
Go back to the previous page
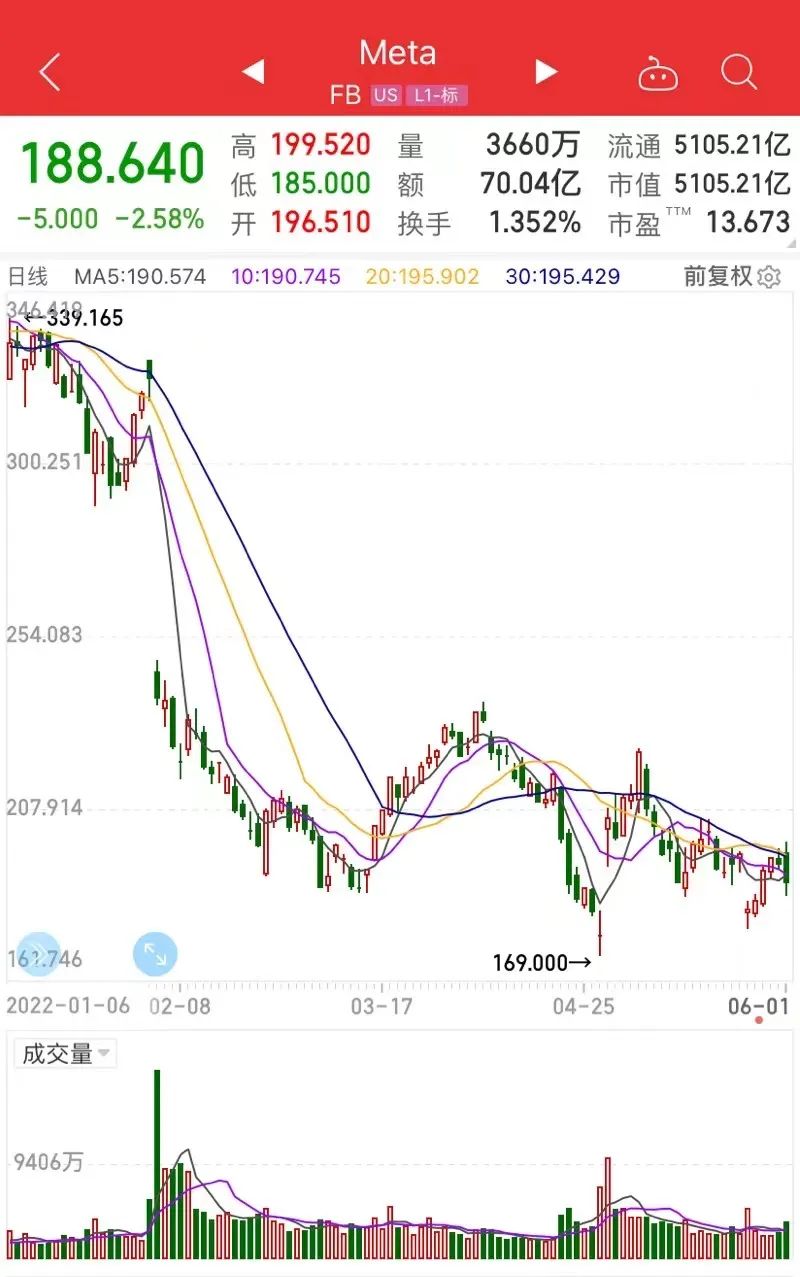50,72
